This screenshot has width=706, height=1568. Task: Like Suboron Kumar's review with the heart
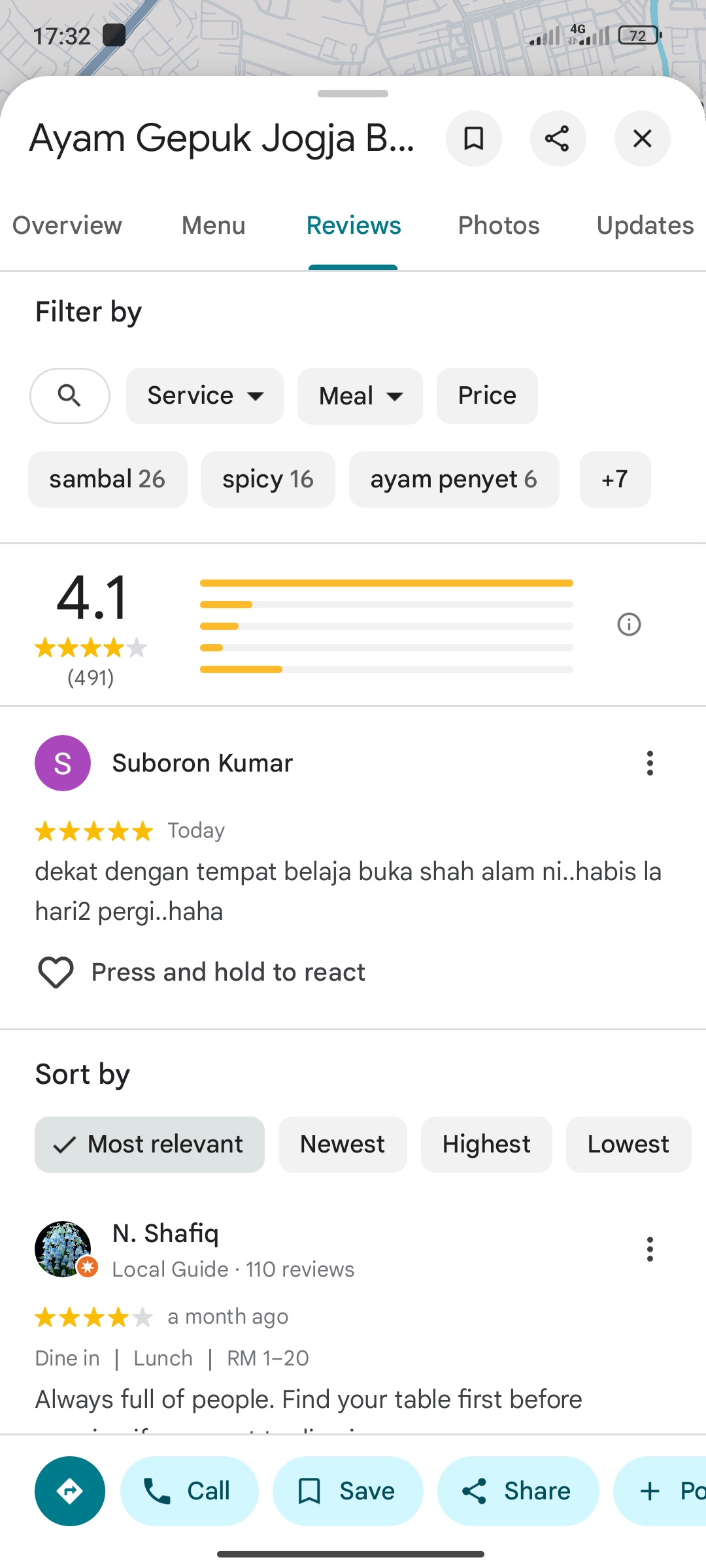(x=56, y=972)
